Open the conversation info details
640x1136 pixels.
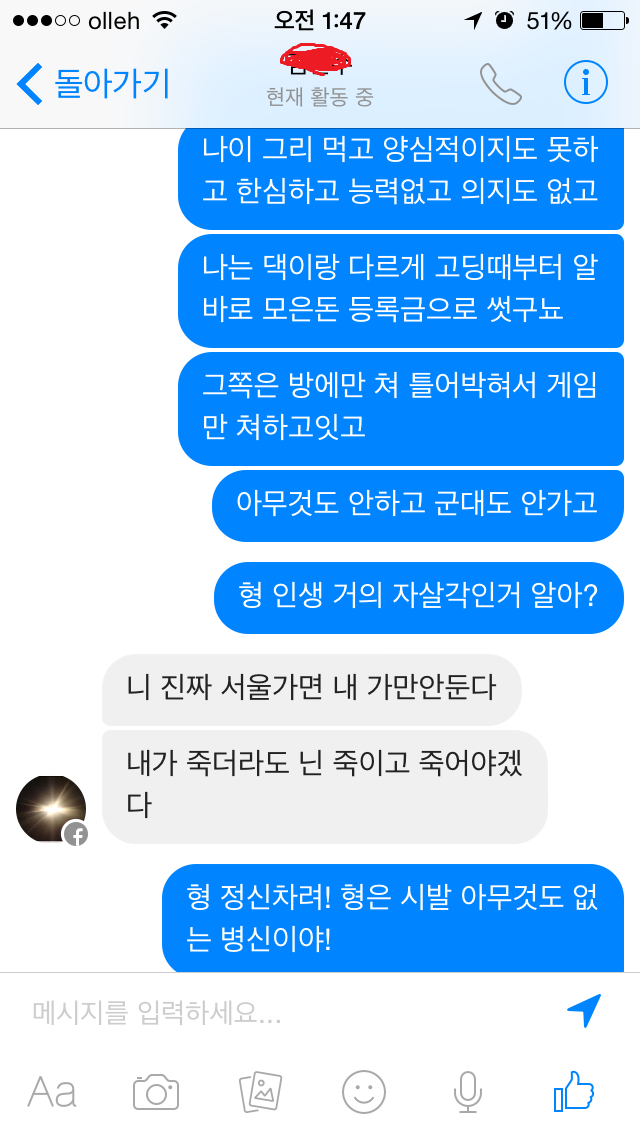tap(585, 84)
